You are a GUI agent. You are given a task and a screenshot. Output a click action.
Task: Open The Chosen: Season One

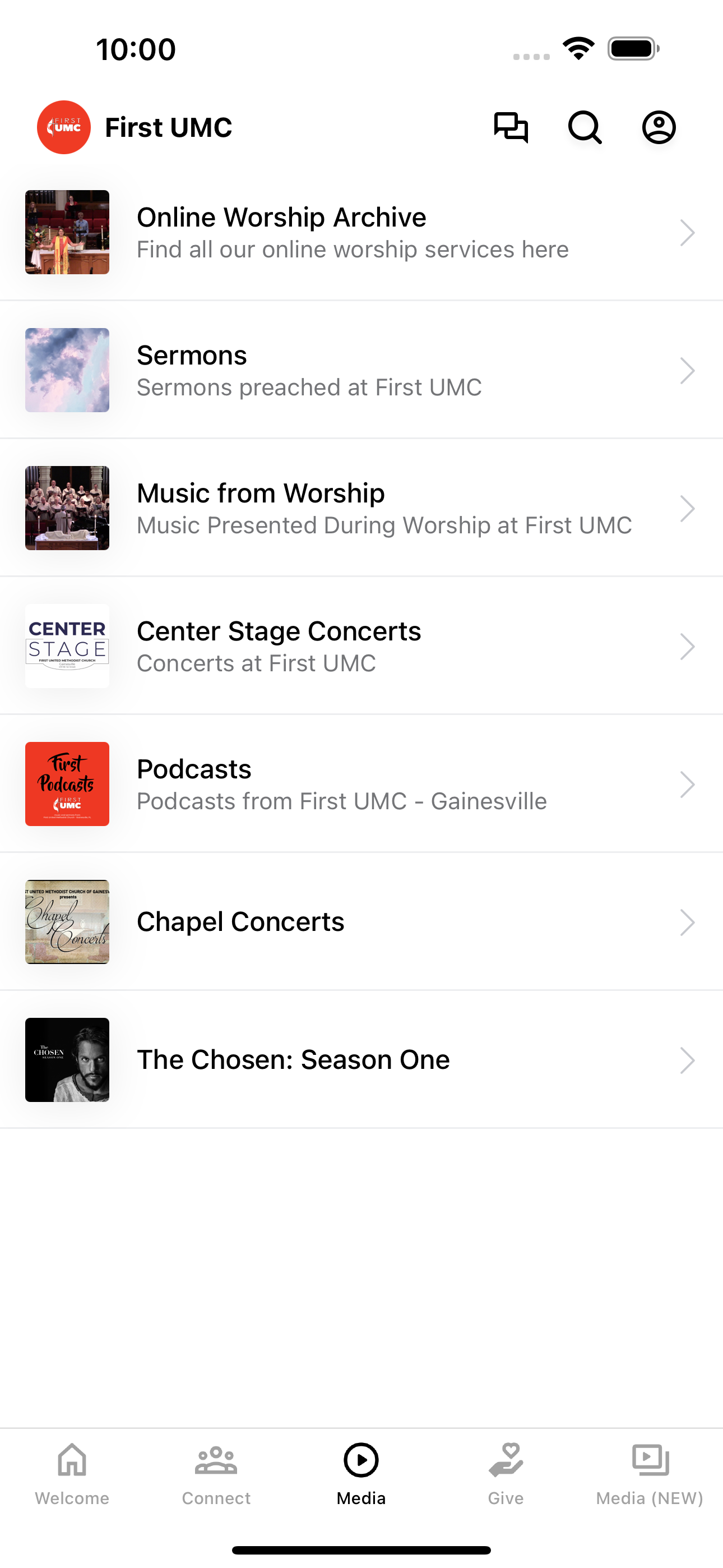[361, 1060]
